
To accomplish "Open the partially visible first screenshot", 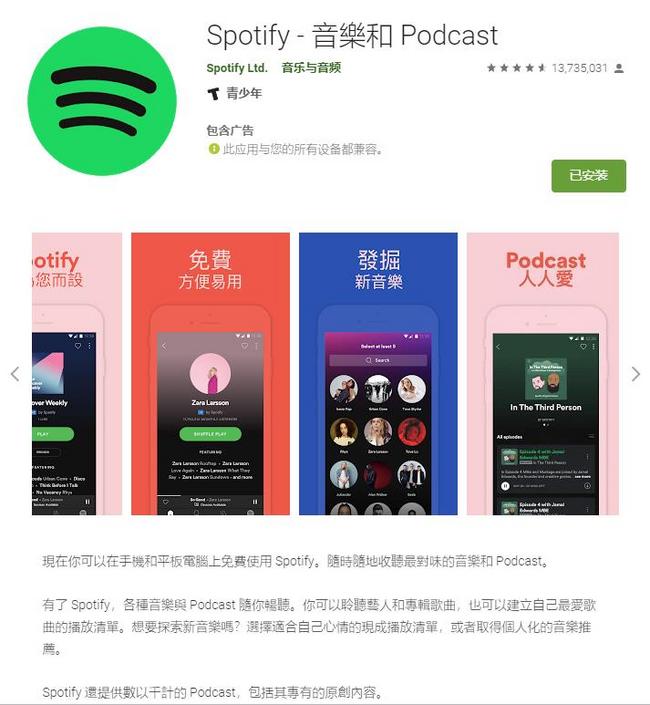I will (76, 374).
